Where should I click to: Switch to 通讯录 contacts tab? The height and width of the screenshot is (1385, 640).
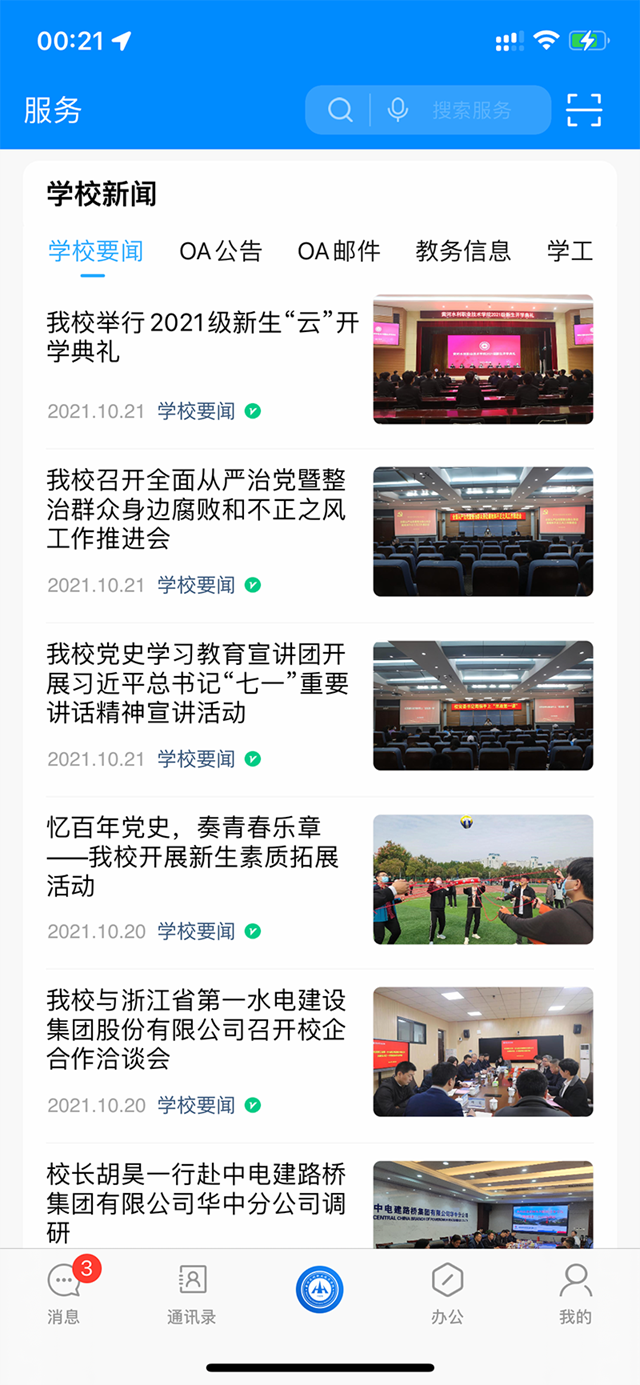tap(192, 1292)
